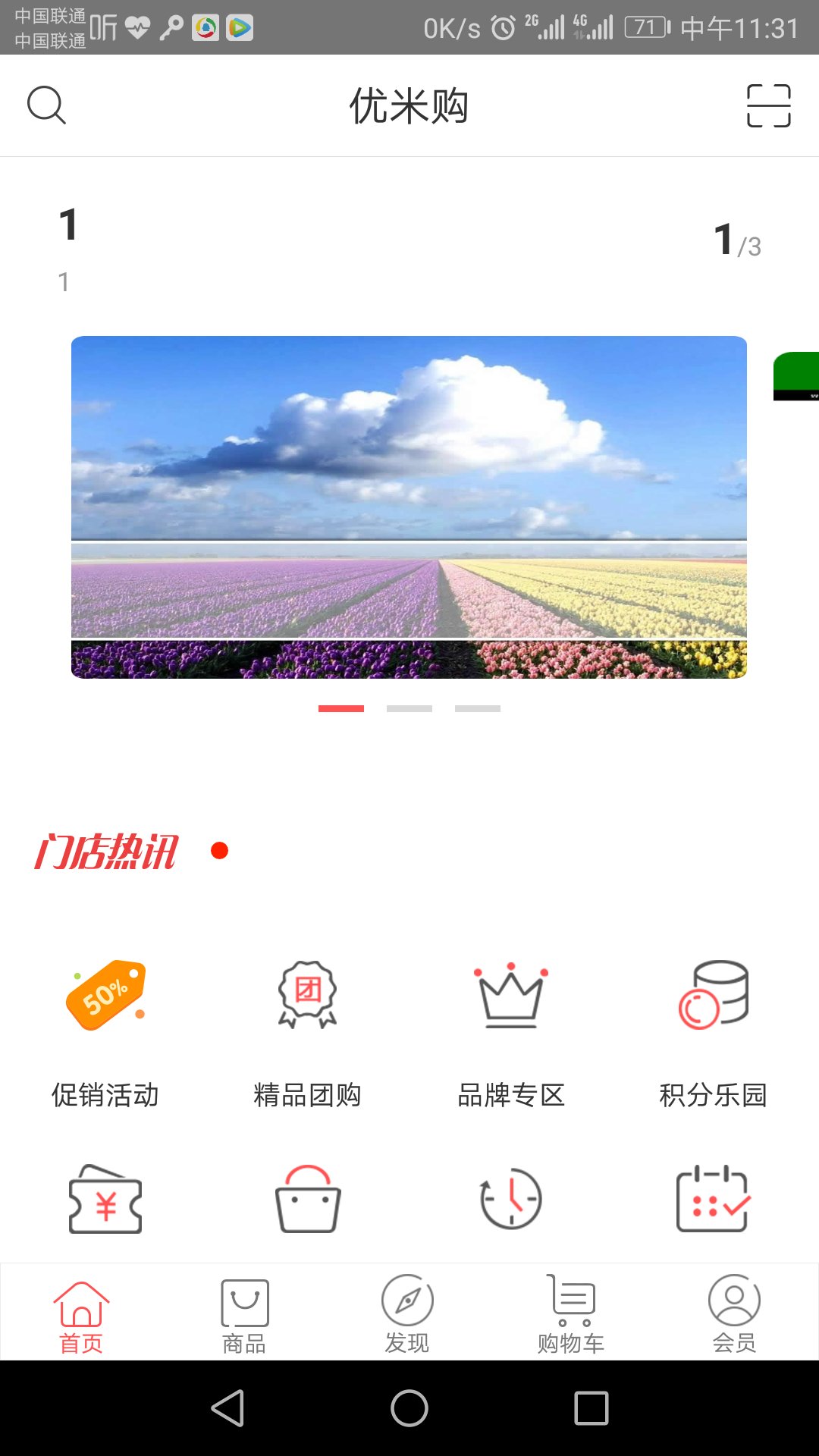Screen dimensions: 819x1456
Task: Go to the 会员 member tab
Action: (x=734, y=1314)
